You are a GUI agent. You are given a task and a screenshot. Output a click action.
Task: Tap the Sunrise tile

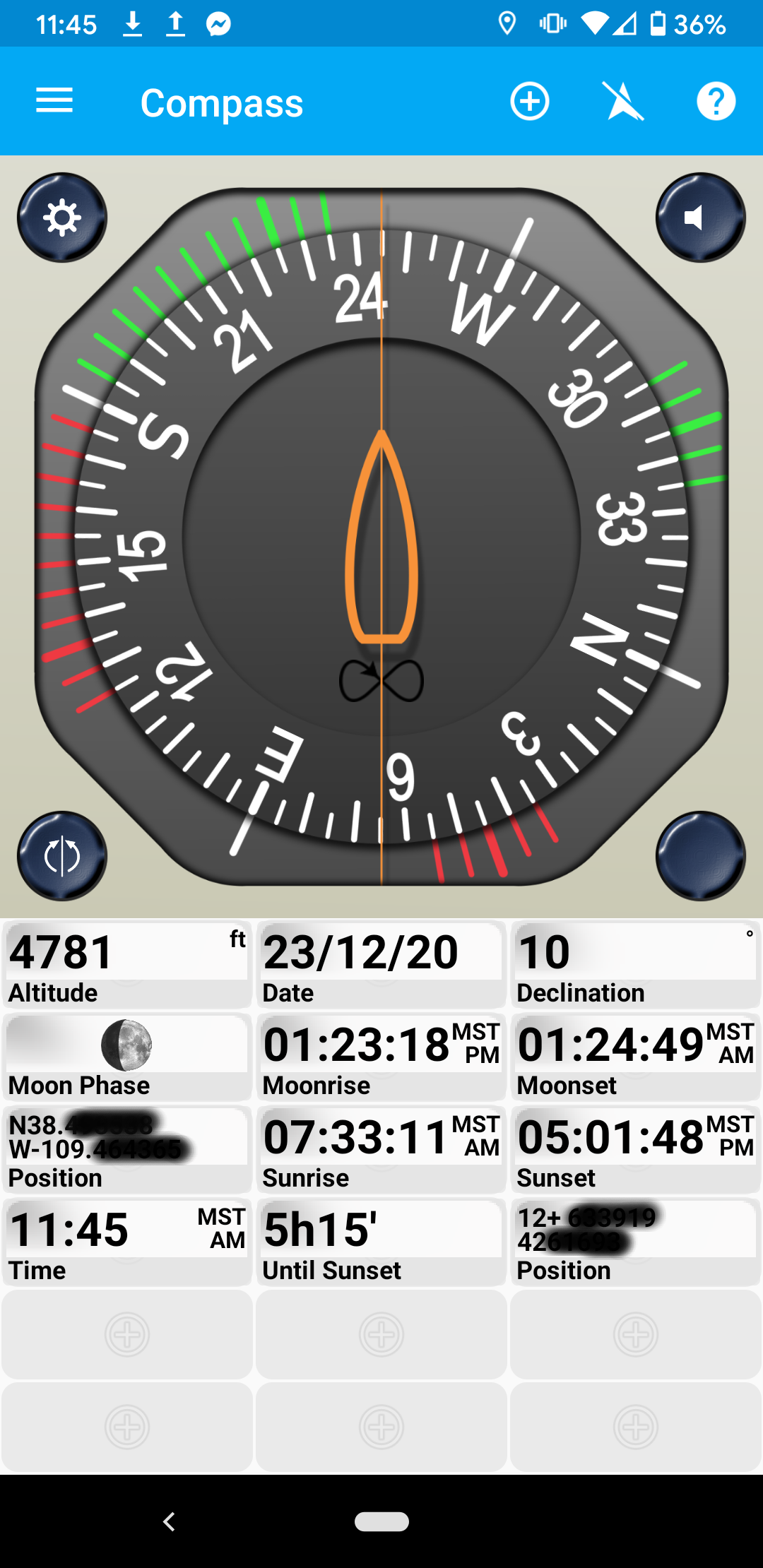(x=381, y=1150)
